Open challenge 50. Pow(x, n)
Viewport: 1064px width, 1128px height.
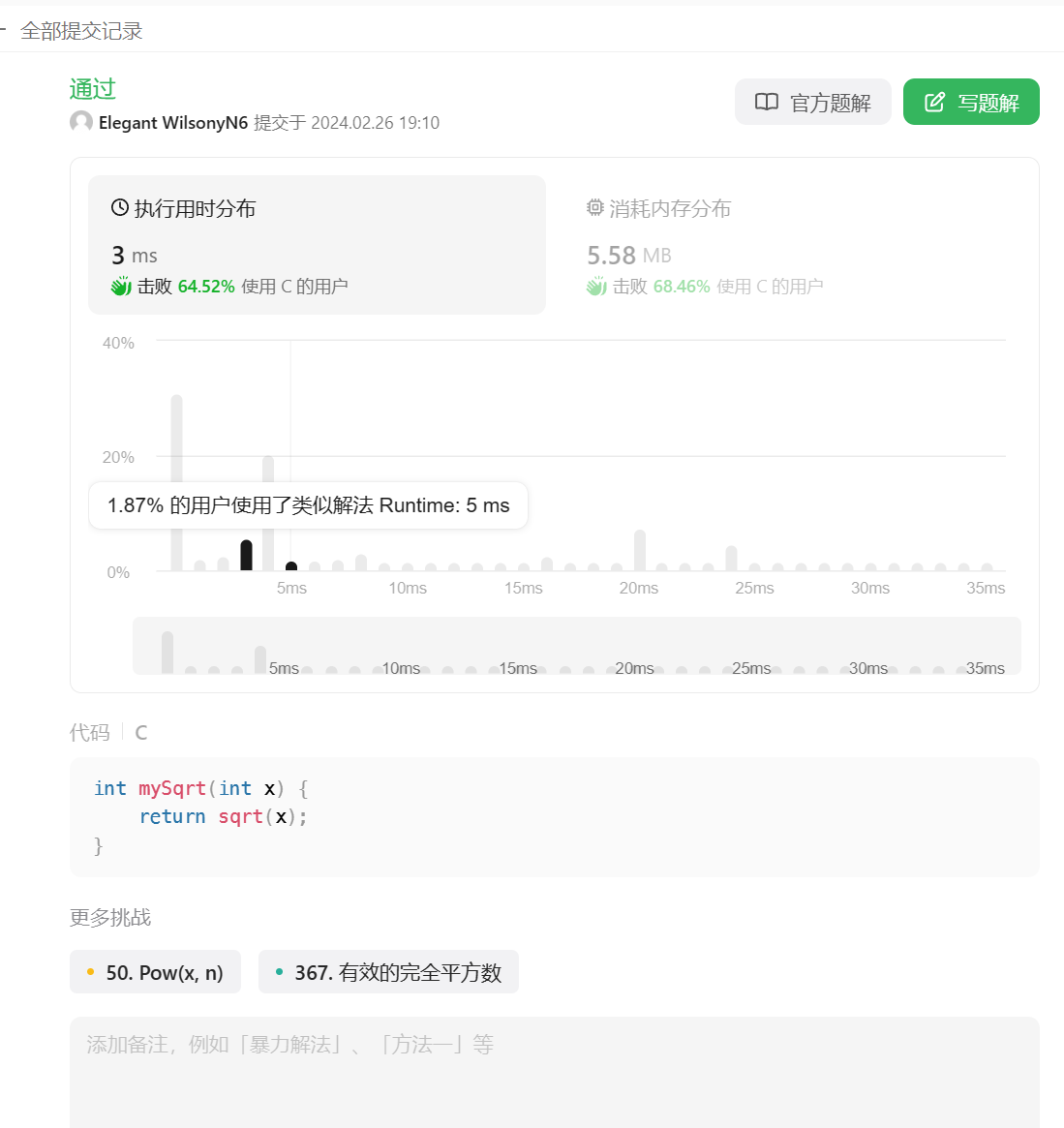[x=155, y=972]
